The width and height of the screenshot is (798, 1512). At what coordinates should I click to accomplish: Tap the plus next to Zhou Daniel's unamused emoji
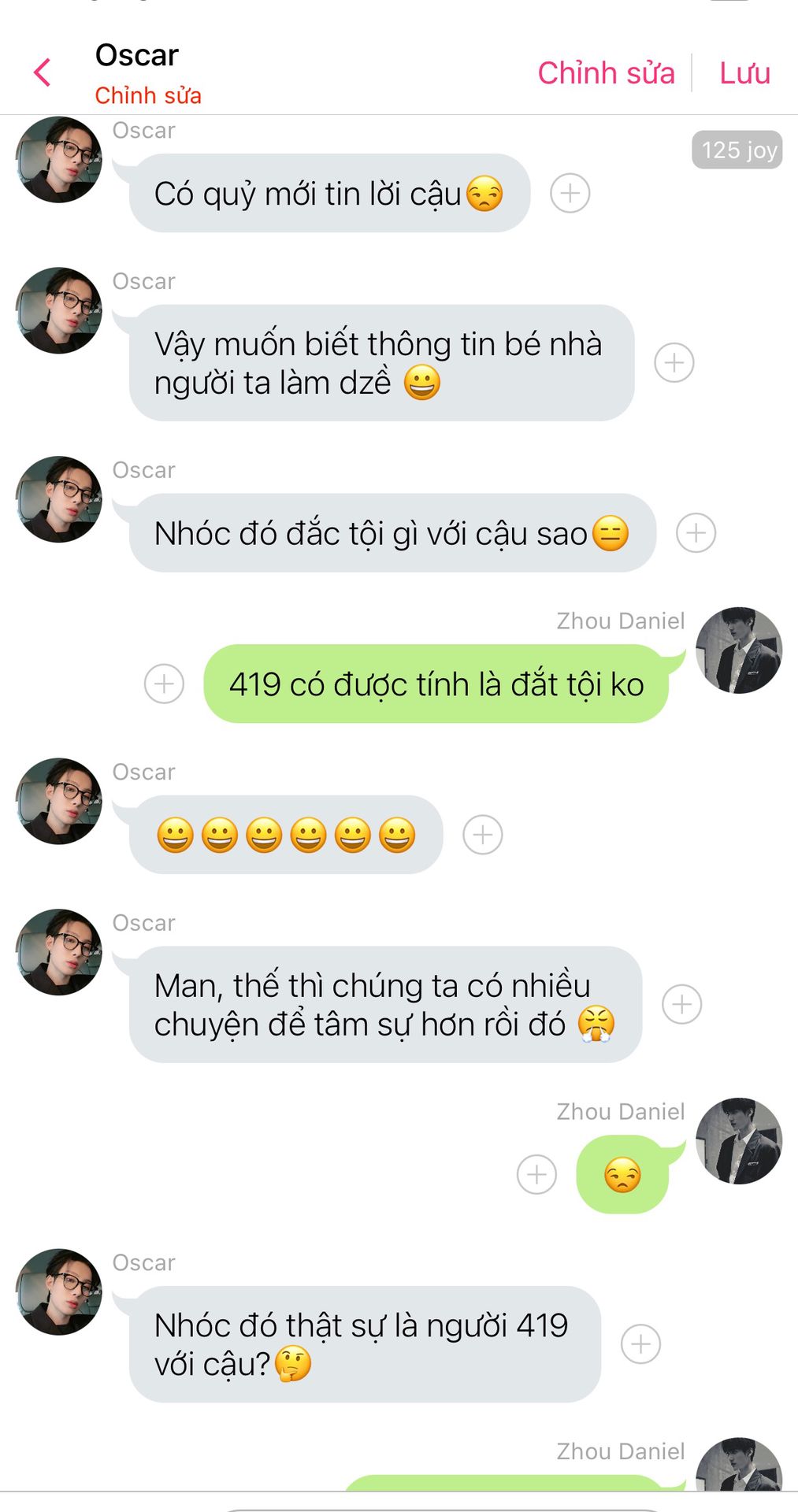pyautogui.click(x=537, y=1174)
